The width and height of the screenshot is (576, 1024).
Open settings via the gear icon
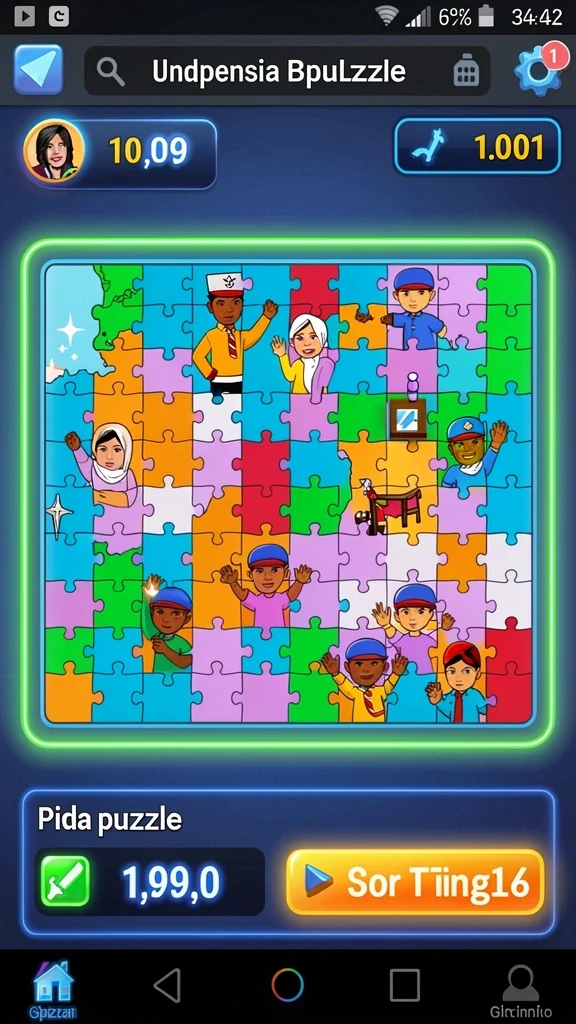pyautogui.click(x=537, y=69)
